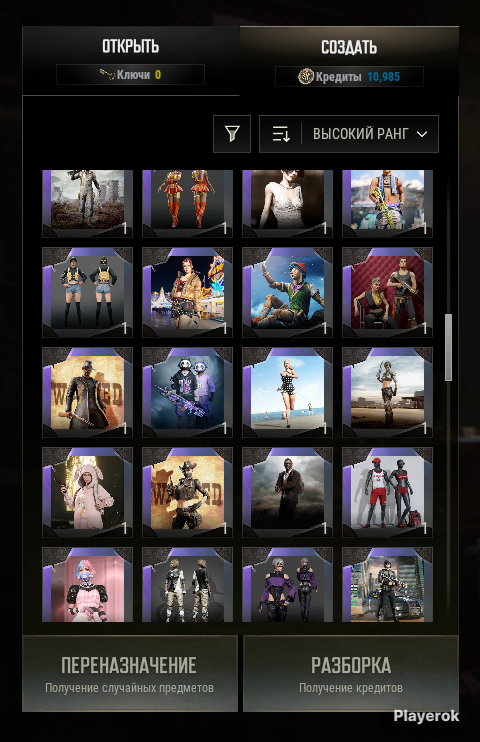The width and height of the screenshot is (480, 742).
Task: Select the man in suit item
Action: [287, 493]
